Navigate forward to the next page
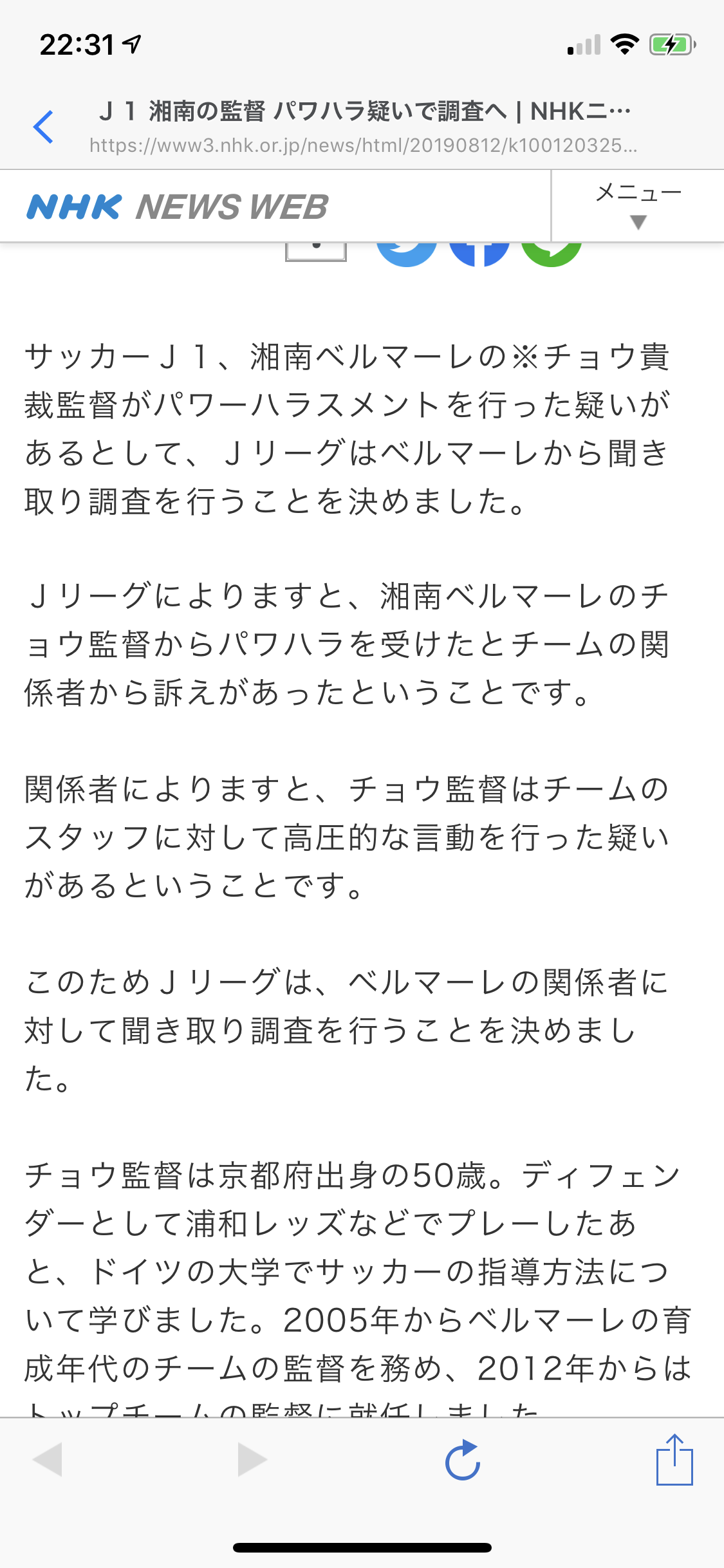 click(x=252, y=1459)
